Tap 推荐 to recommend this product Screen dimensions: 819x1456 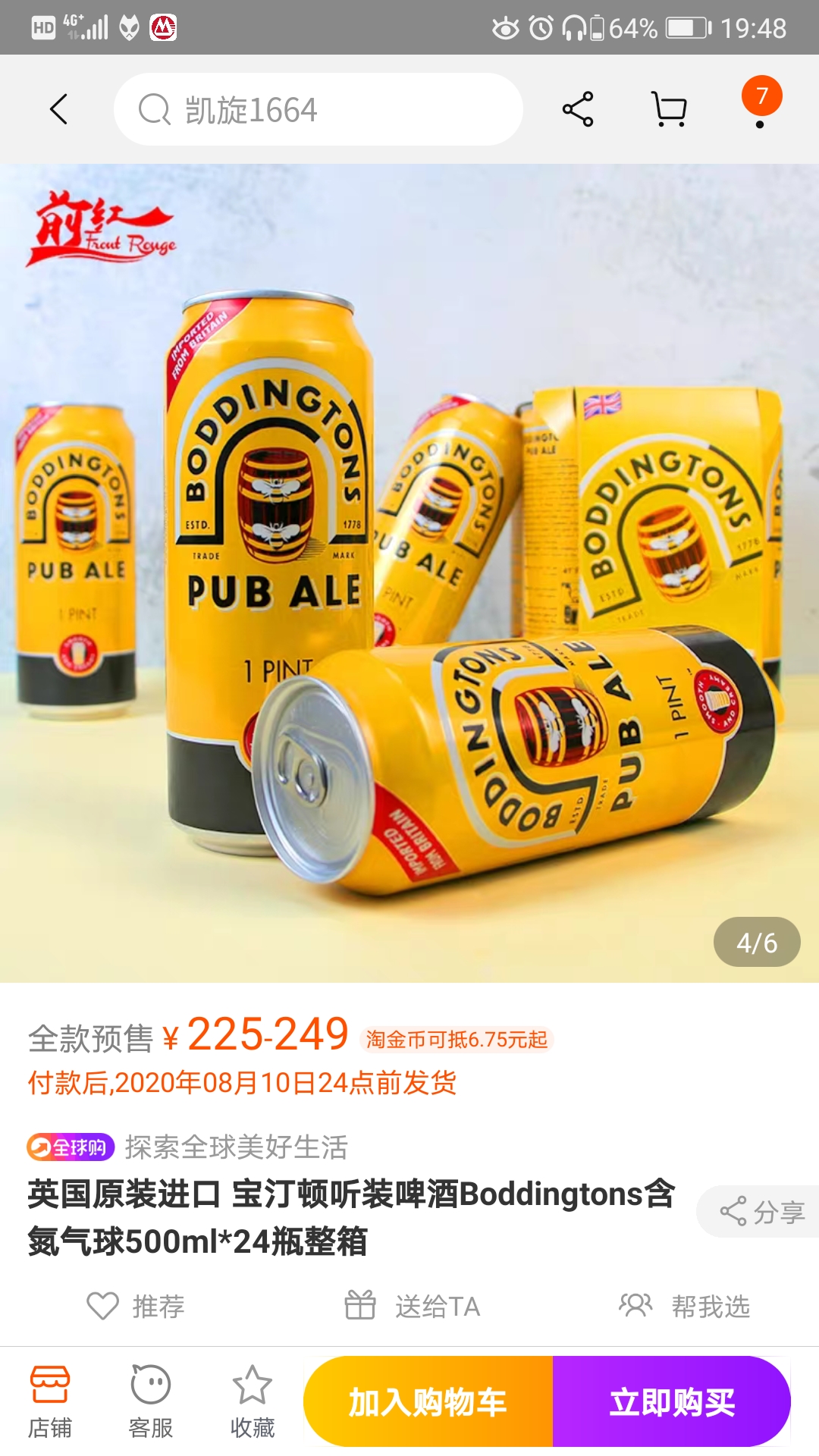(136, 1306)
